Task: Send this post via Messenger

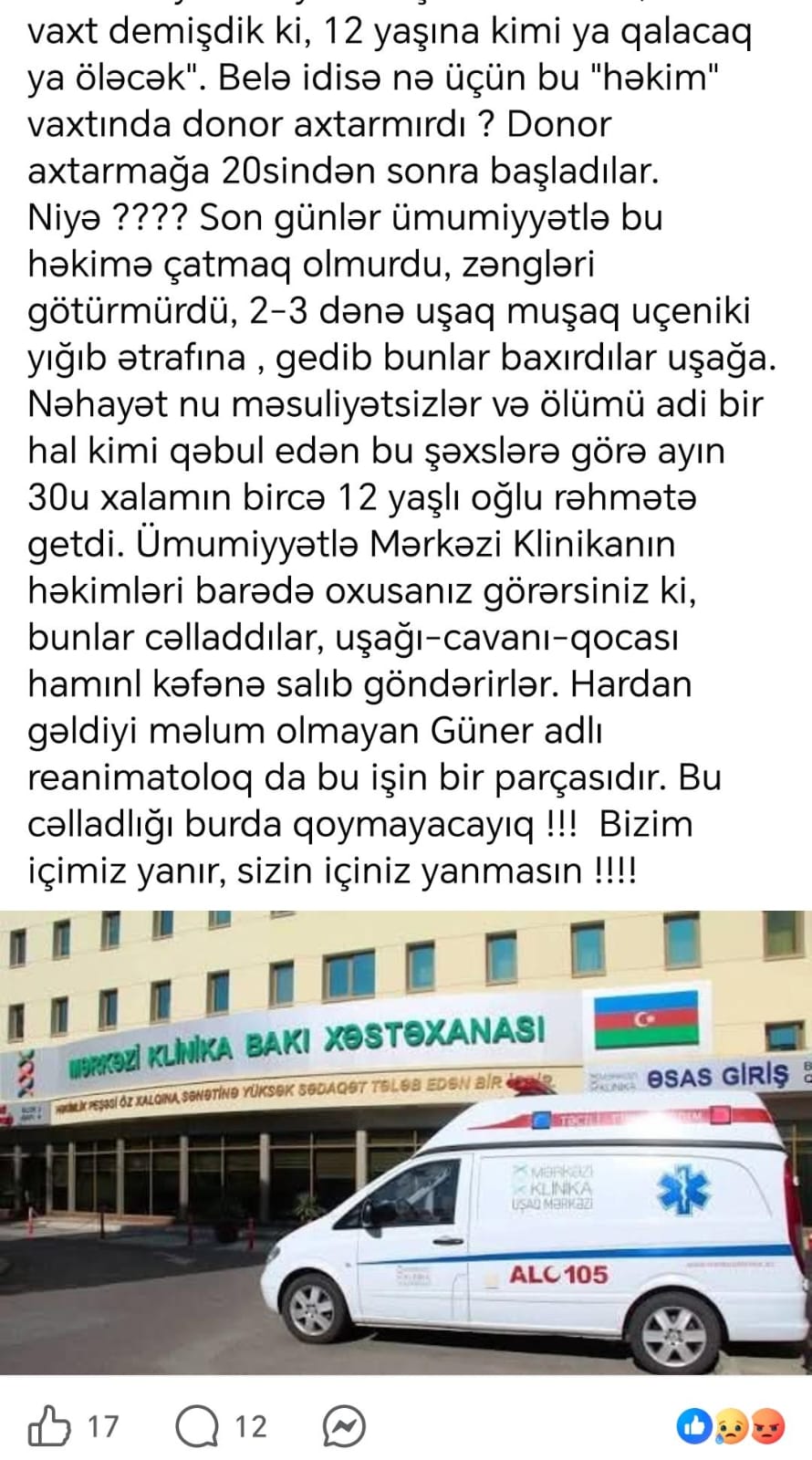Action: [x=344, y=1425]
